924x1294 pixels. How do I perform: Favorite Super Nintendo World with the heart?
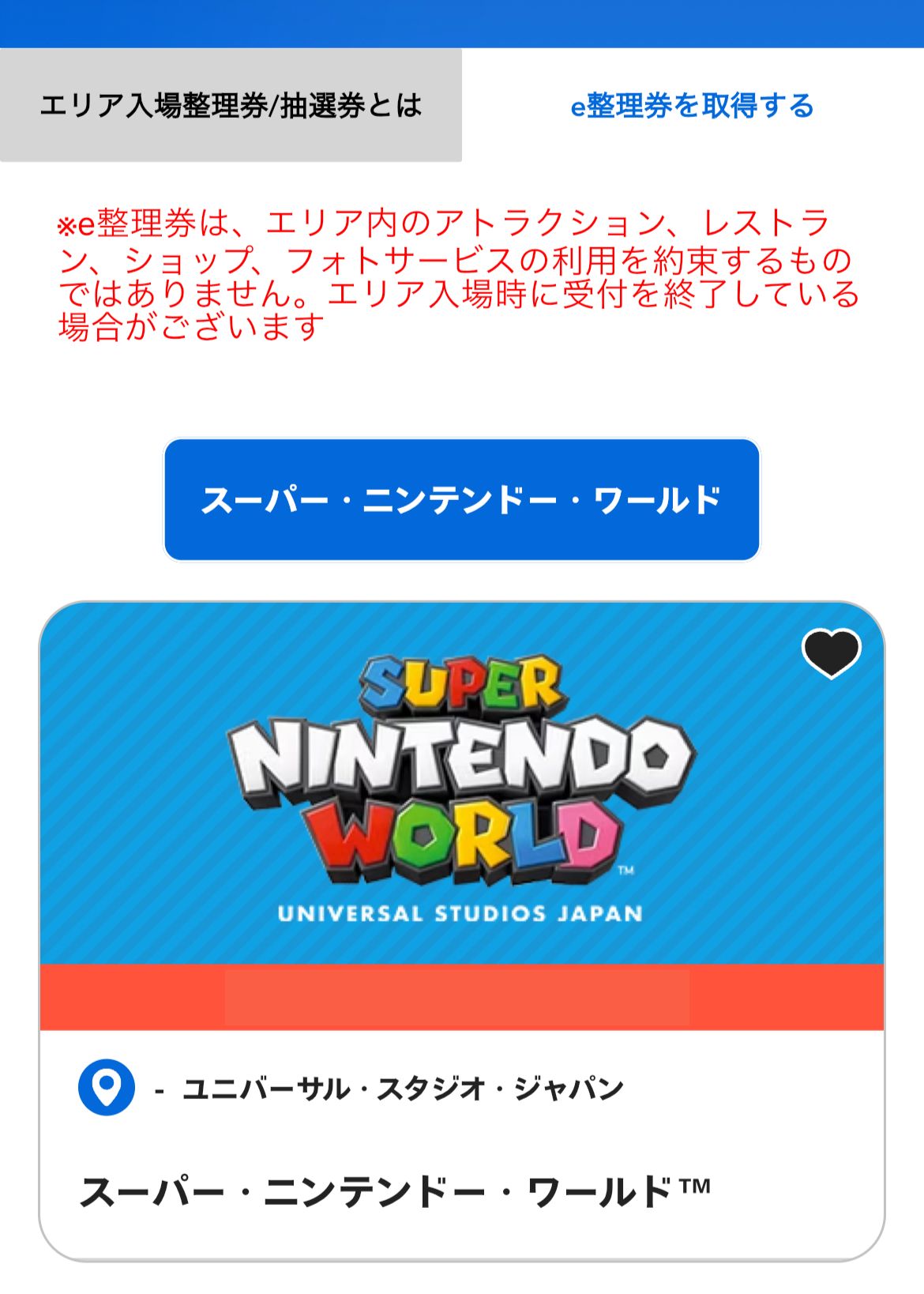coord(831,653)
